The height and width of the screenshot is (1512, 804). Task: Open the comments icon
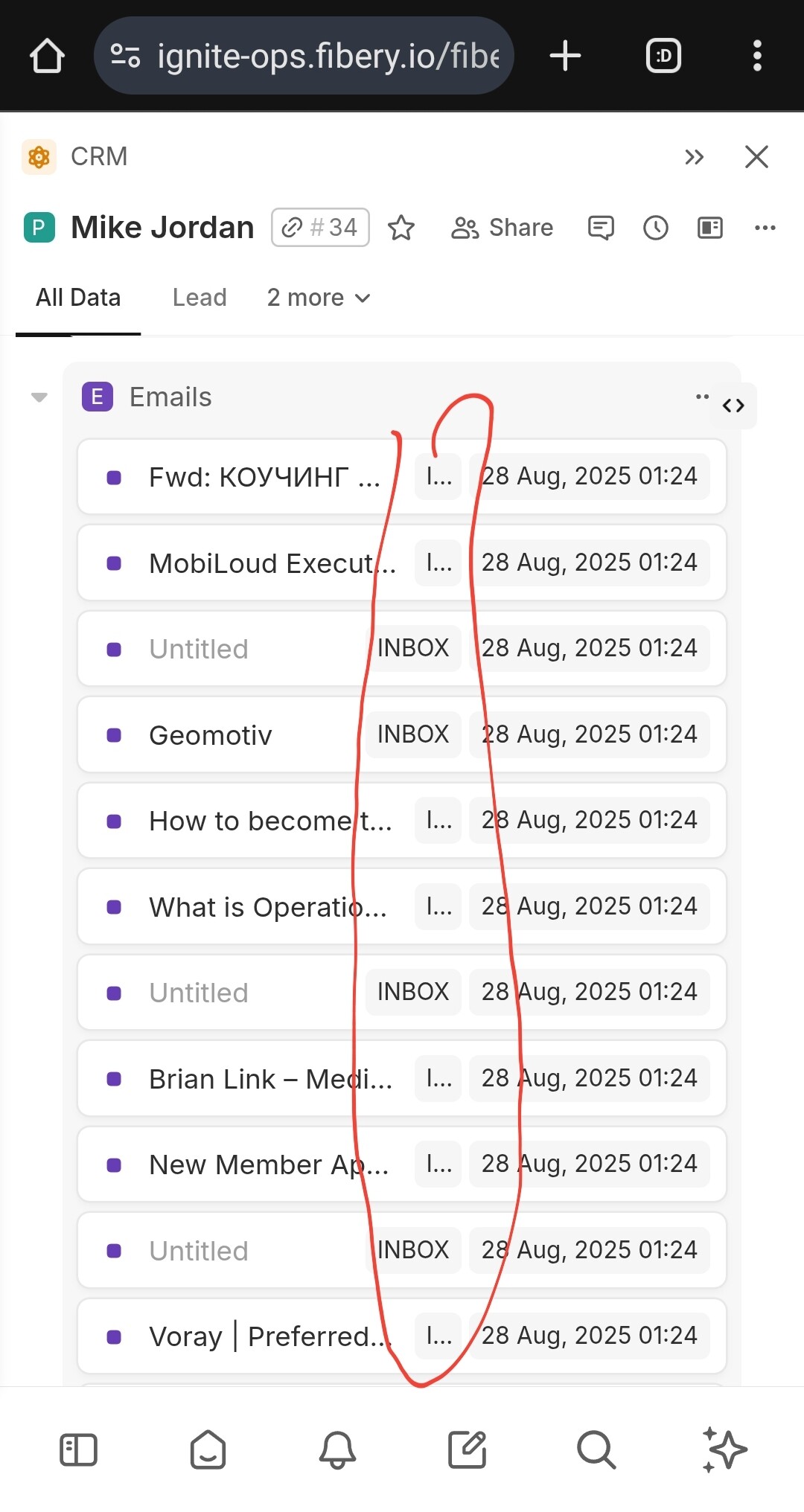click(601, 228)
